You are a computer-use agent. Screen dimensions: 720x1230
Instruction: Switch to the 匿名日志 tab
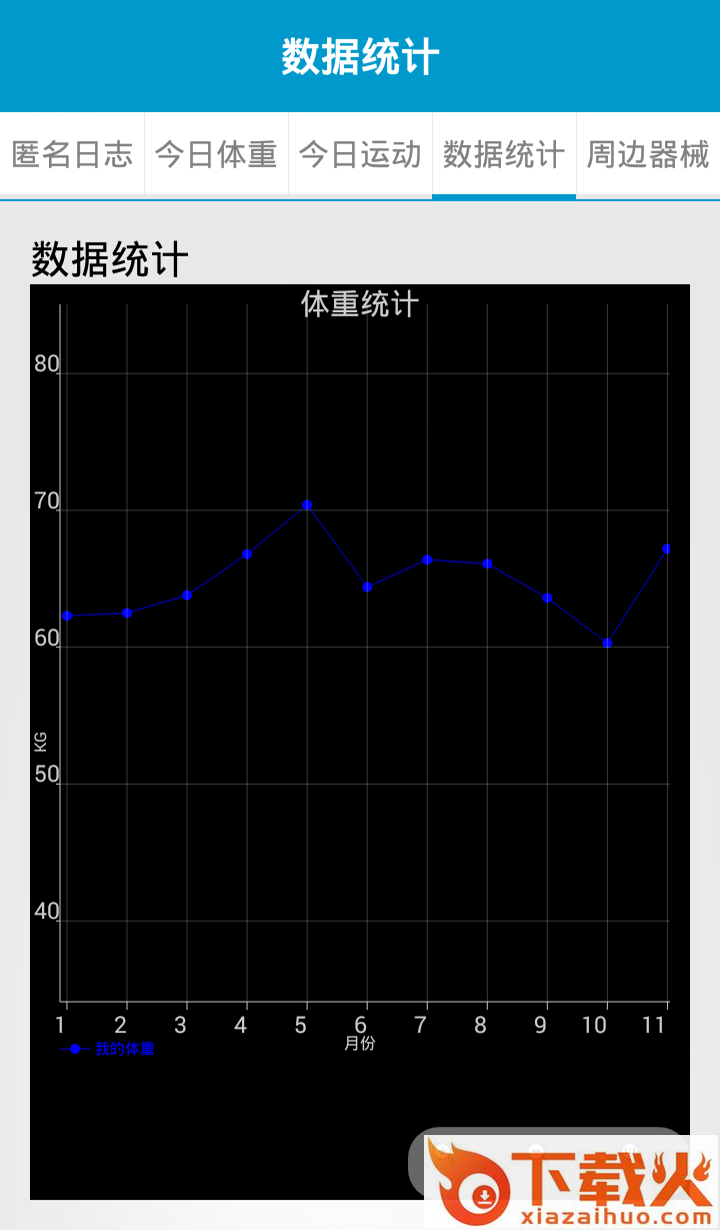click(x=72, y=155)
